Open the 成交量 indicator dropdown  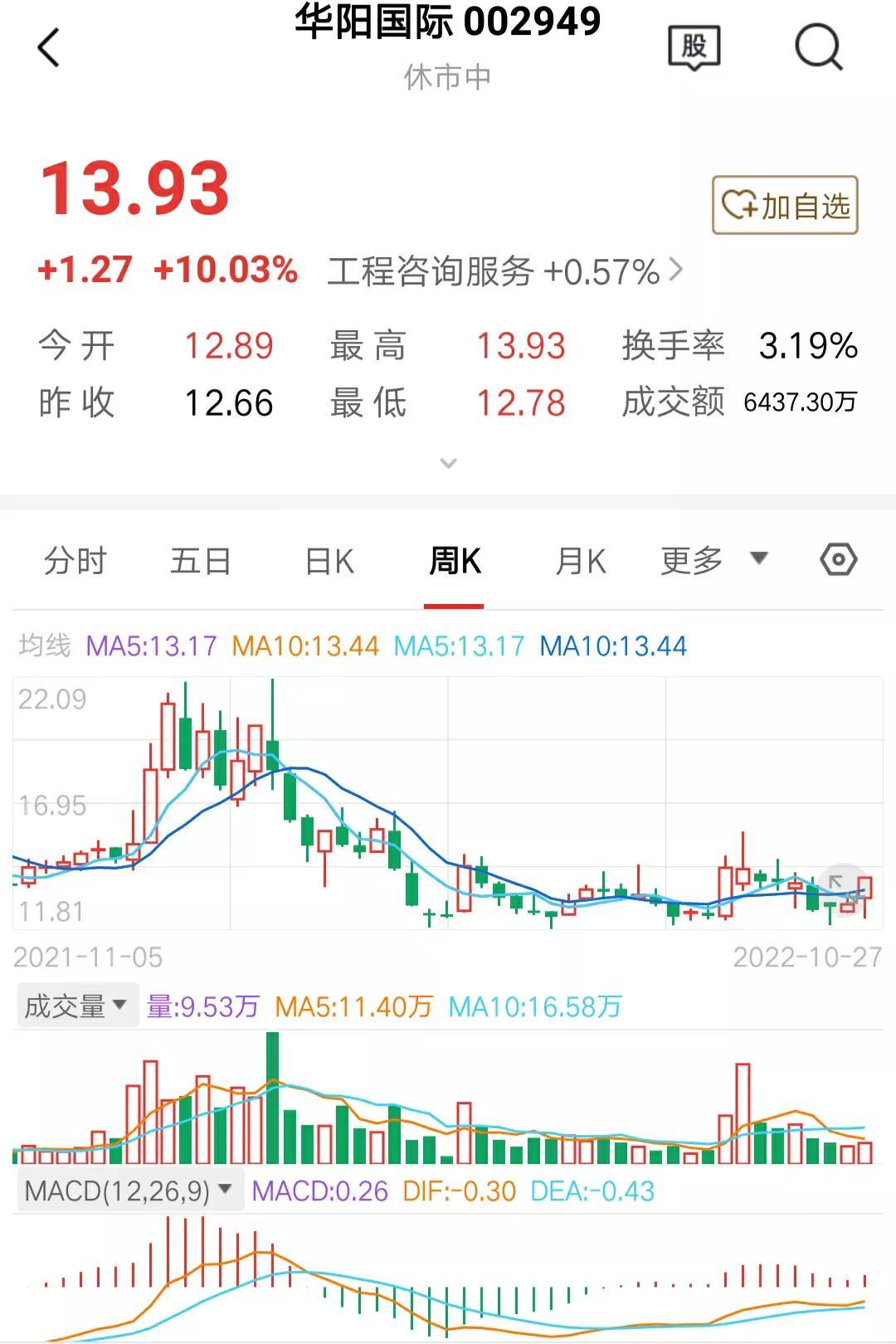(76, 1006)
